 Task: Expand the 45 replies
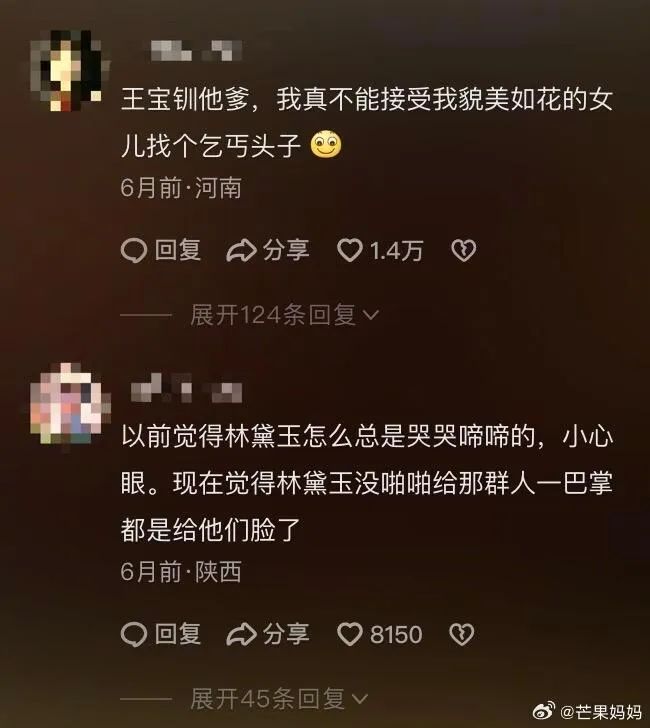click(x=278, y=697)
